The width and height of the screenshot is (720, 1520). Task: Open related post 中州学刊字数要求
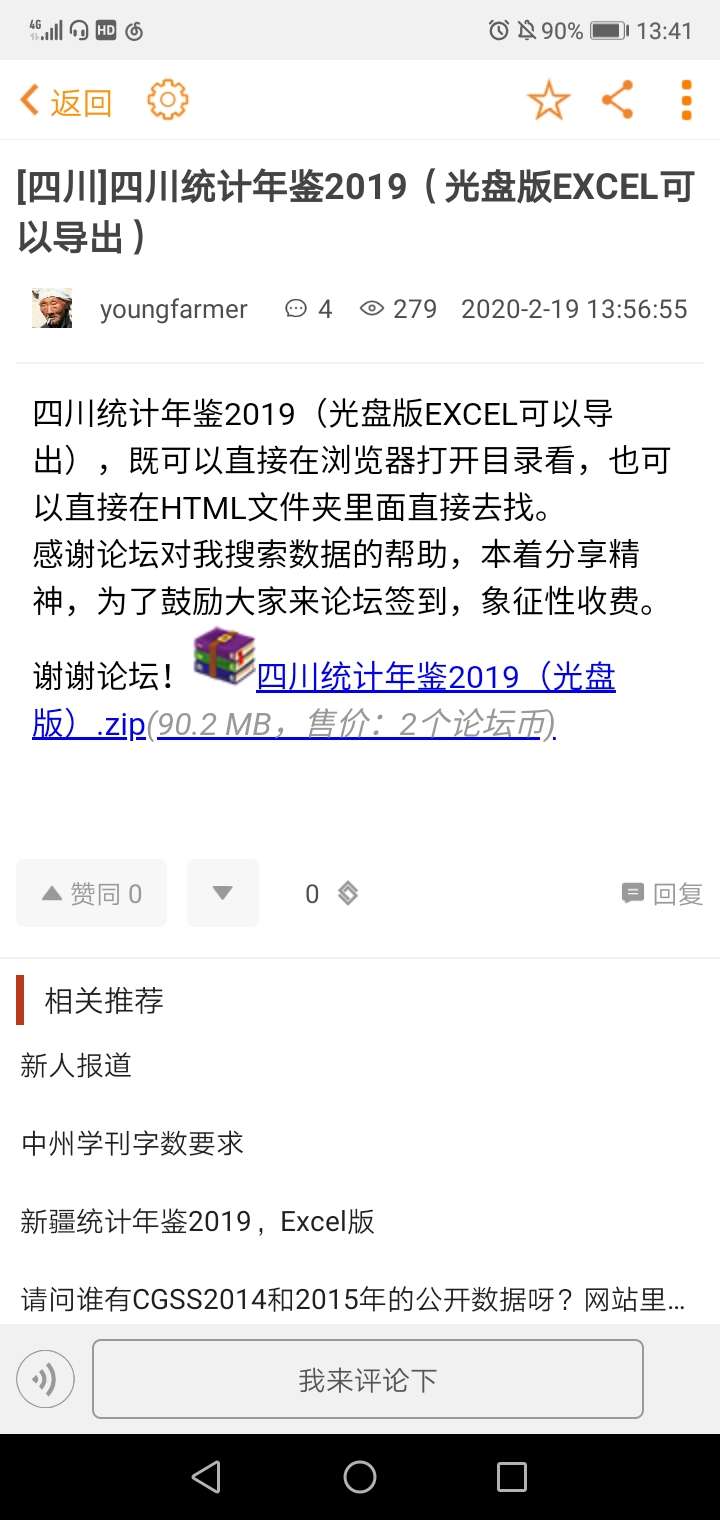click(x=133, y=1143)
